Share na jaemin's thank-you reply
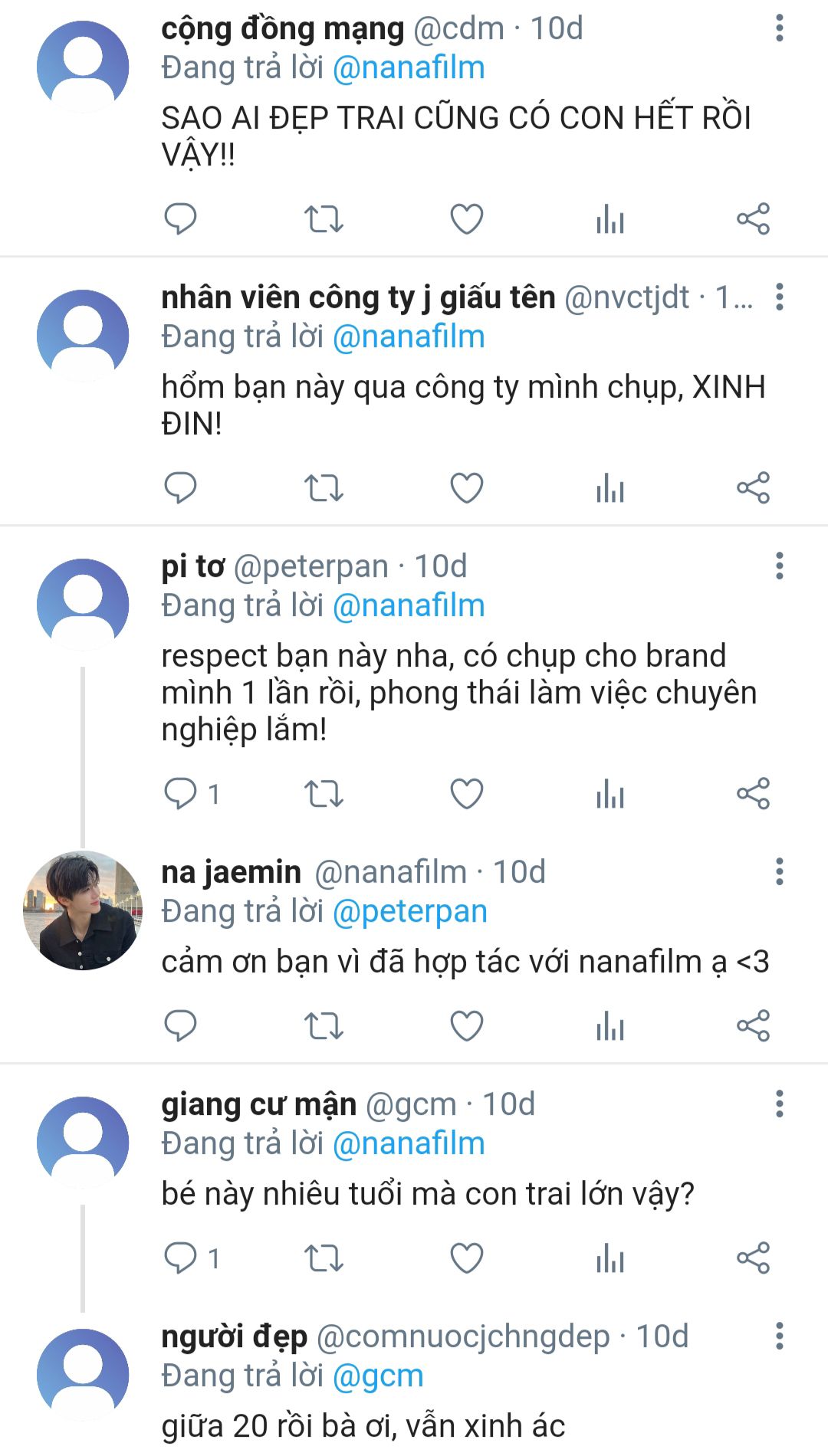Screen dimensions: 828x1456 [753, 1026]
